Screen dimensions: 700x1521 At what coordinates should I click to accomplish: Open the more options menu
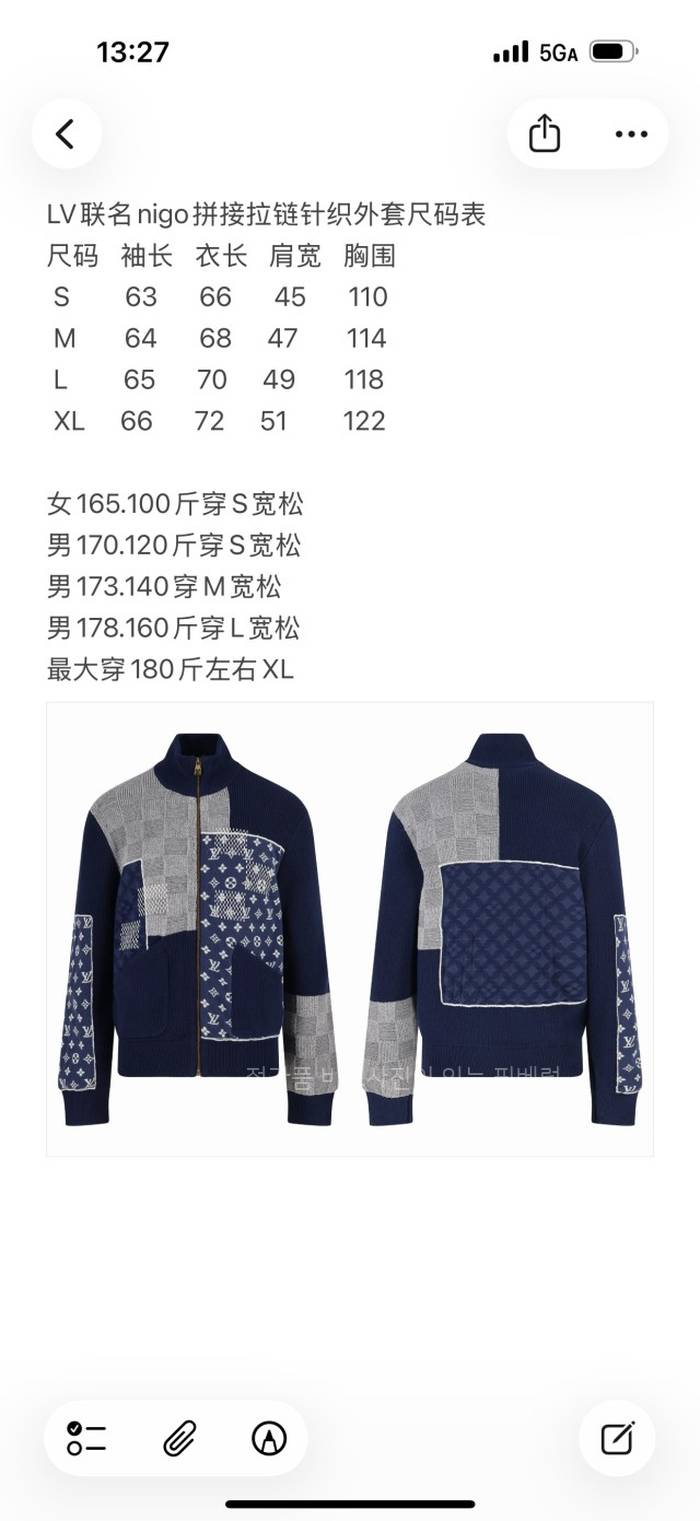click(631, 134)
